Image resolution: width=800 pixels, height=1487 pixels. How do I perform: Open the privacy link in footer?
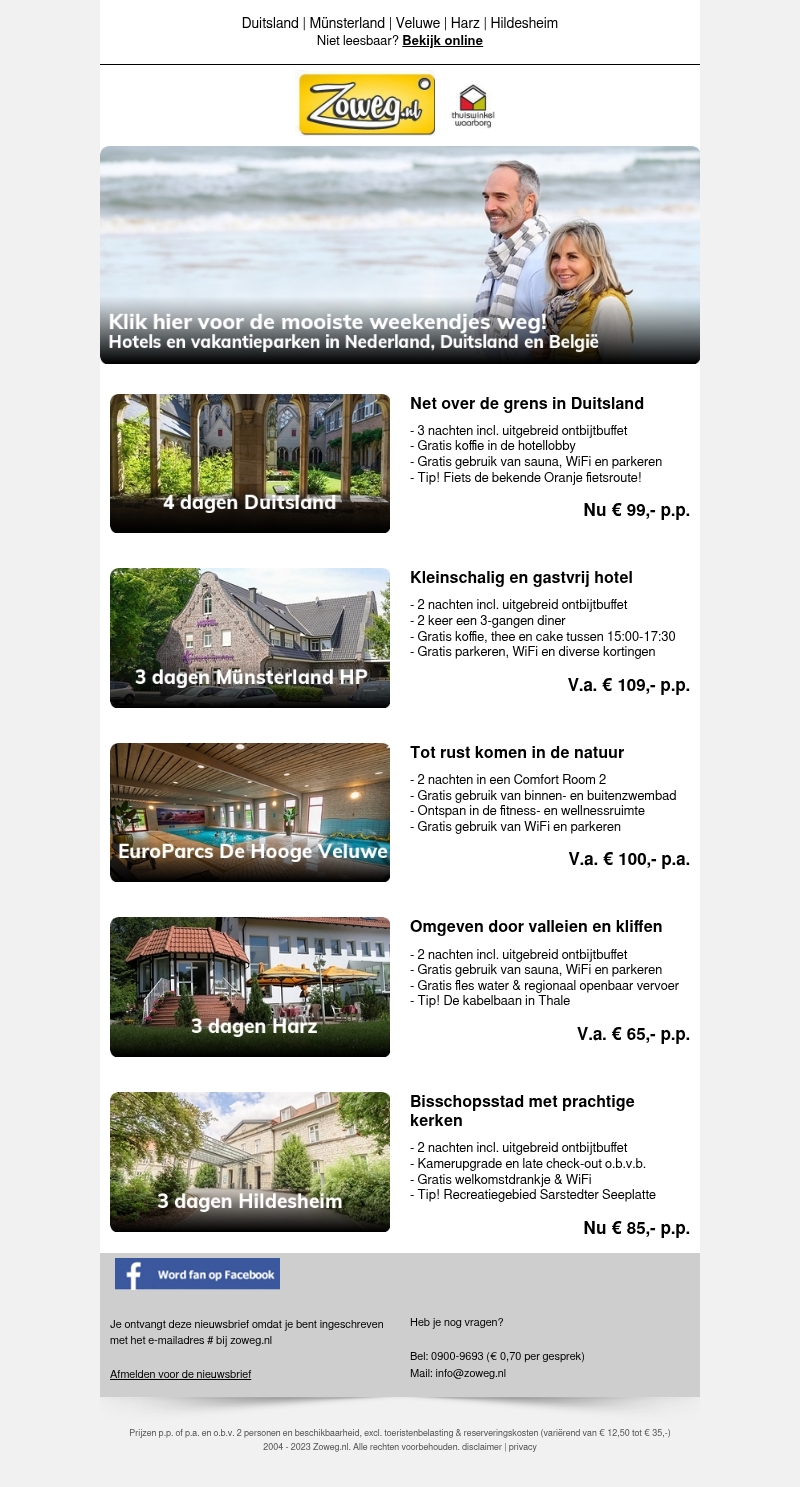pyautogui.click(x=523, y=1446)
